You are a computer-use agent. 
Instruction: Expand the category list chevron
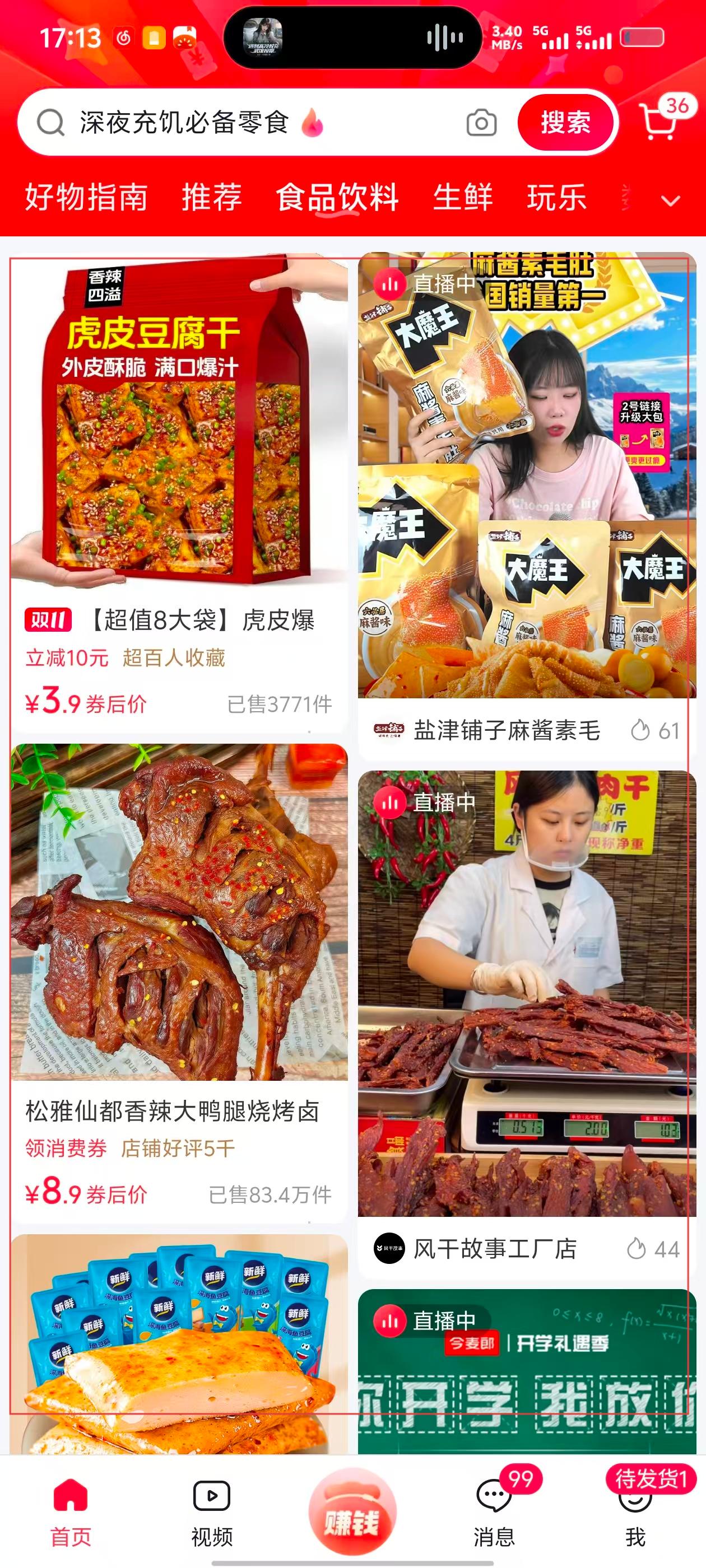click(671, 201)
